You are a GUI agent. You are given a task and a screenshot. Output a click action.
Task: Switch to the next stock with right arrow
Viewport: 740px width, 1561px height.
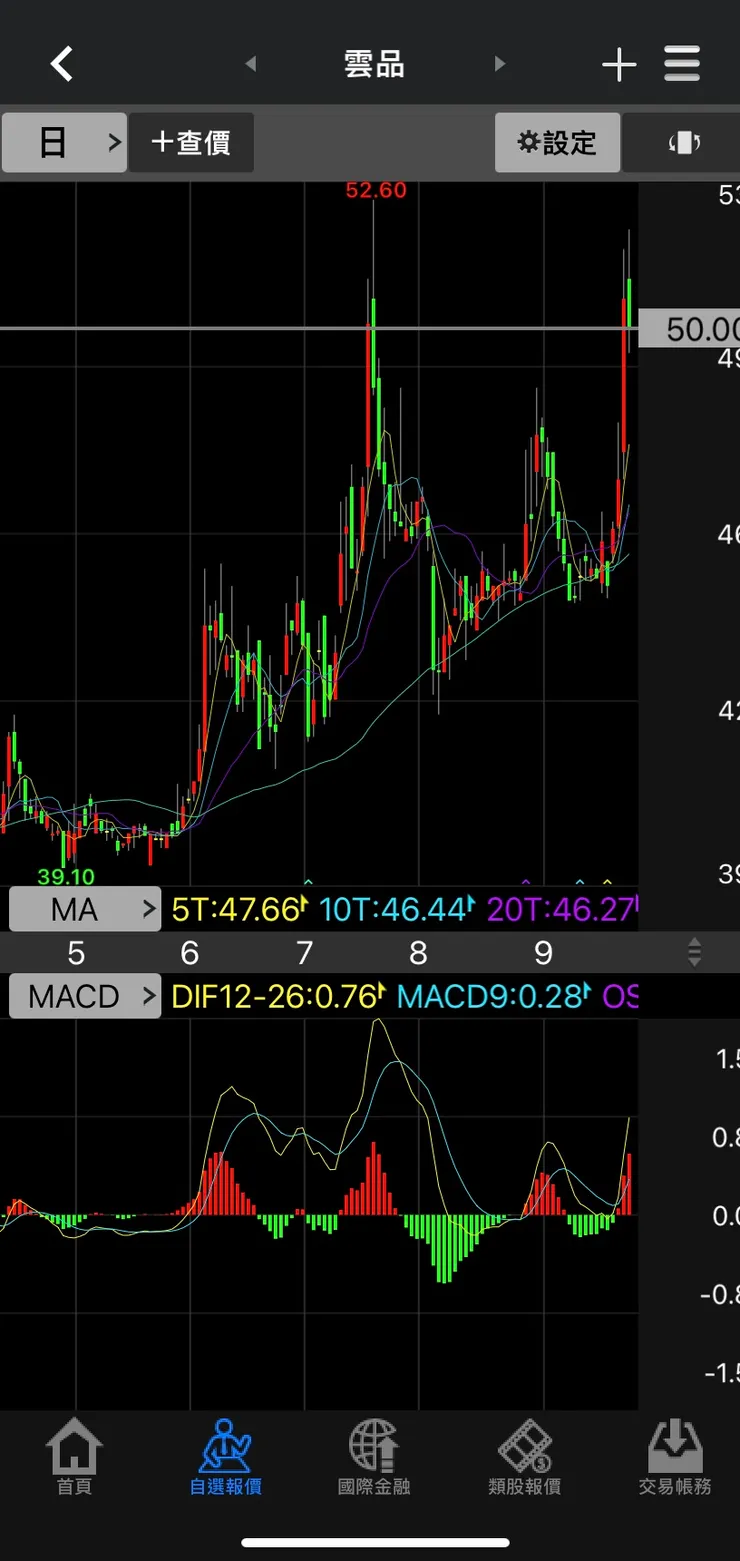point(499,65)
